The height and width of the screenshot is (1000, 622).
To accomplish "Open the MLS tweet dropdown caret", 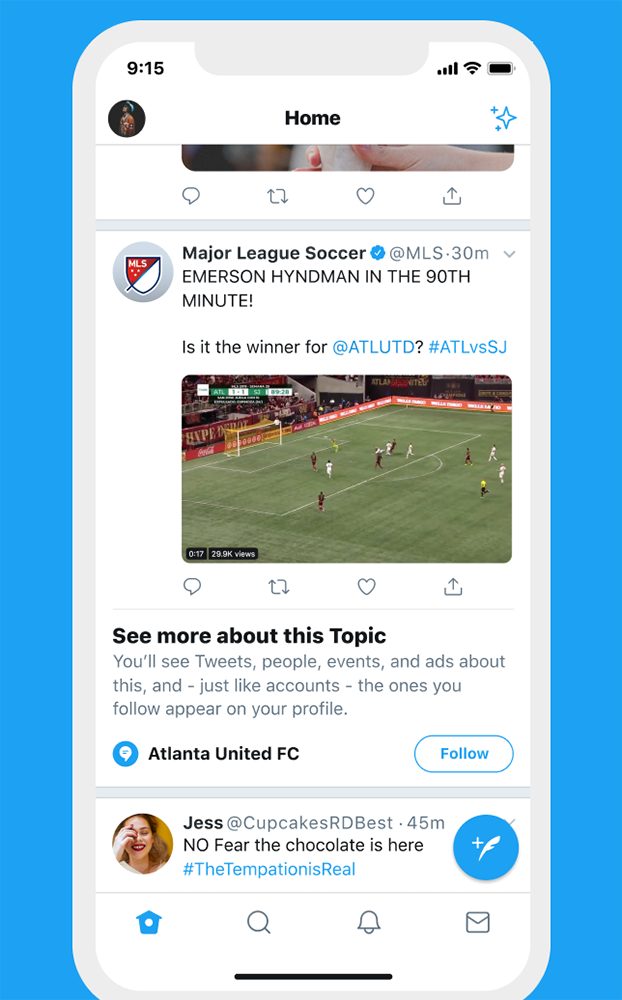I will (509, 254).
